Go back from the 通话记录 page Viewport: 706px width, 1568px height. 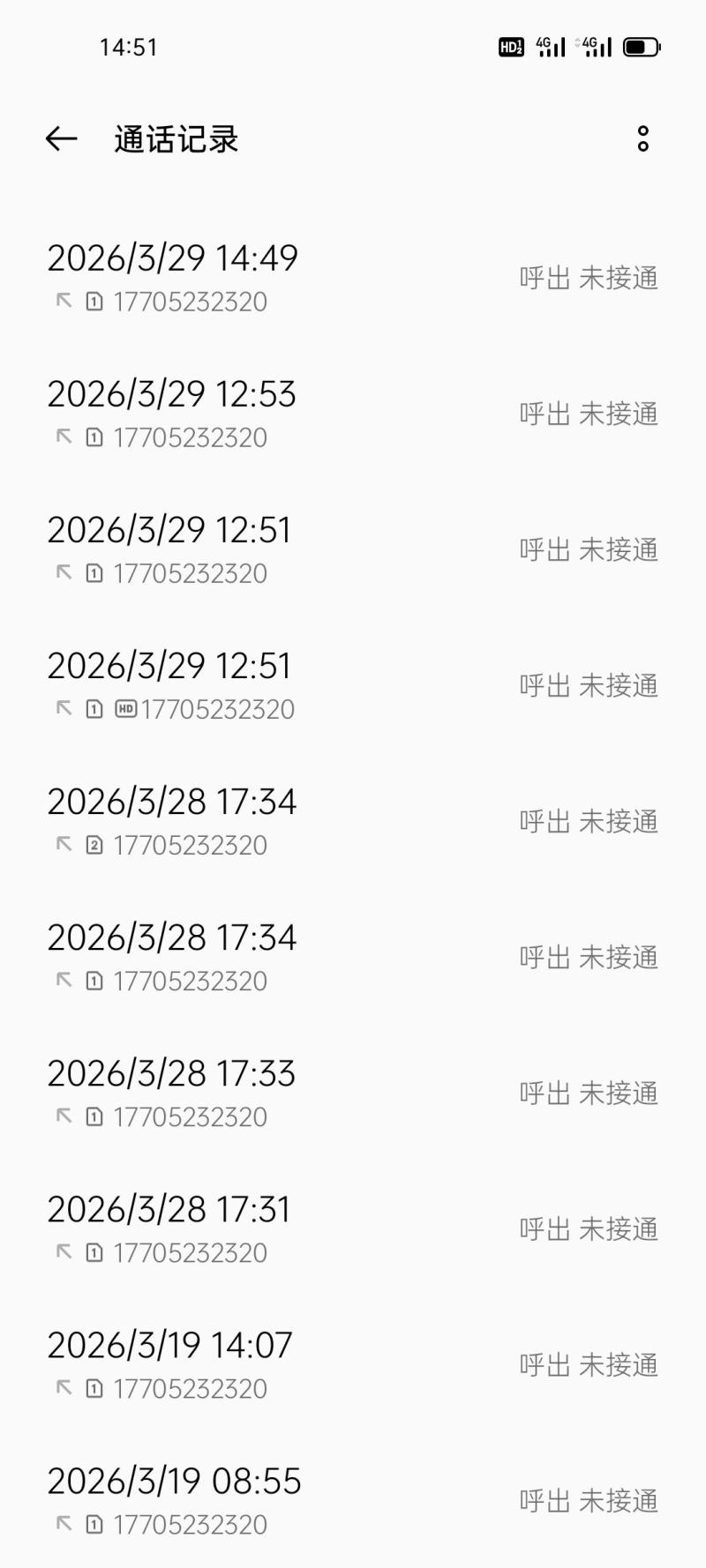[61, 138]
